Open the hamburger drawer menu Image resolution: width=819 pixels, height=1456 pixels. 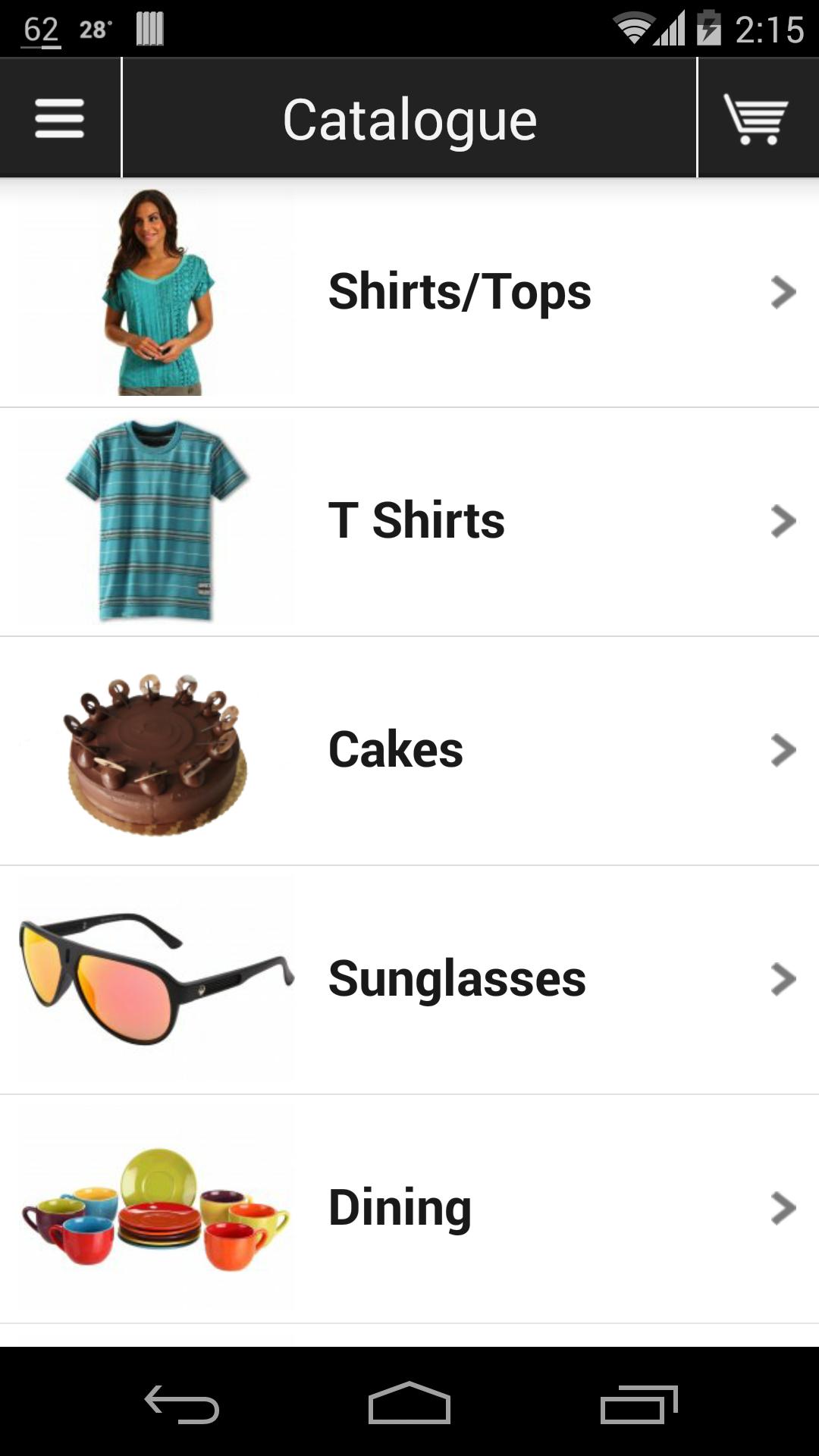tap(59, 118)
